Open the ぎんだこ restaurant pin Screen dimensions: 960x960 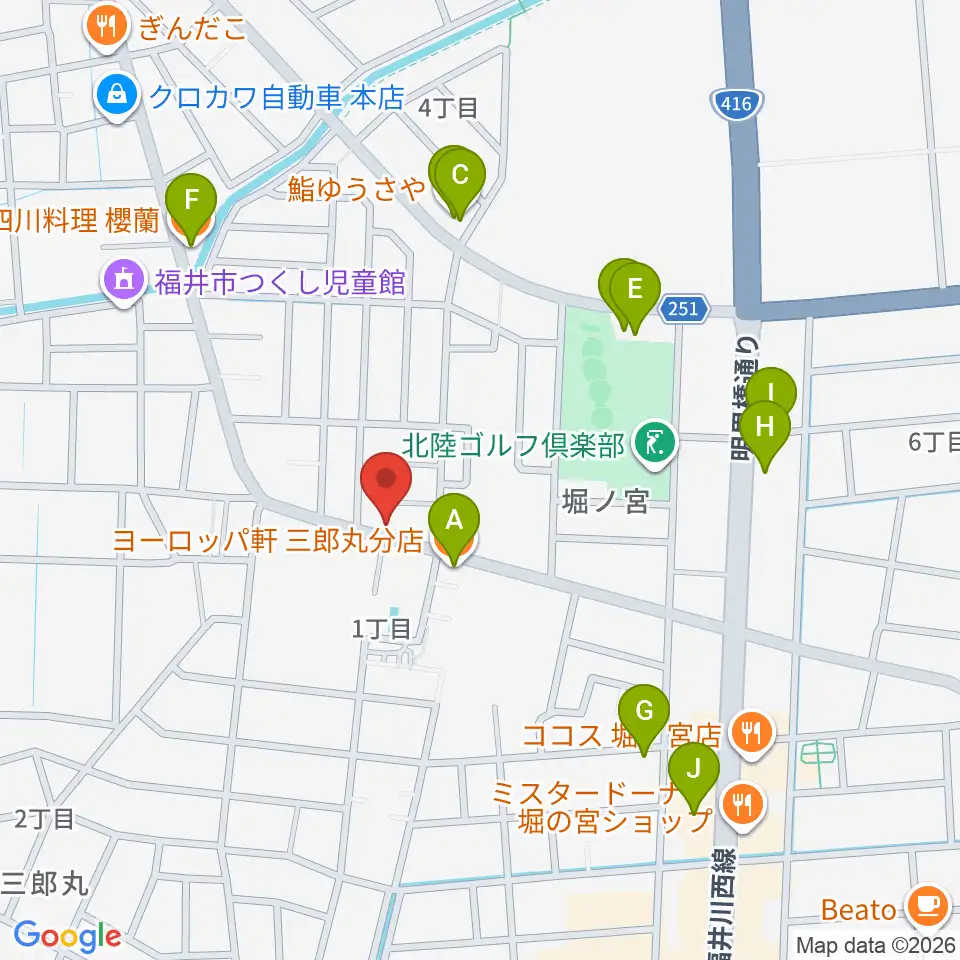click(107, 27)
